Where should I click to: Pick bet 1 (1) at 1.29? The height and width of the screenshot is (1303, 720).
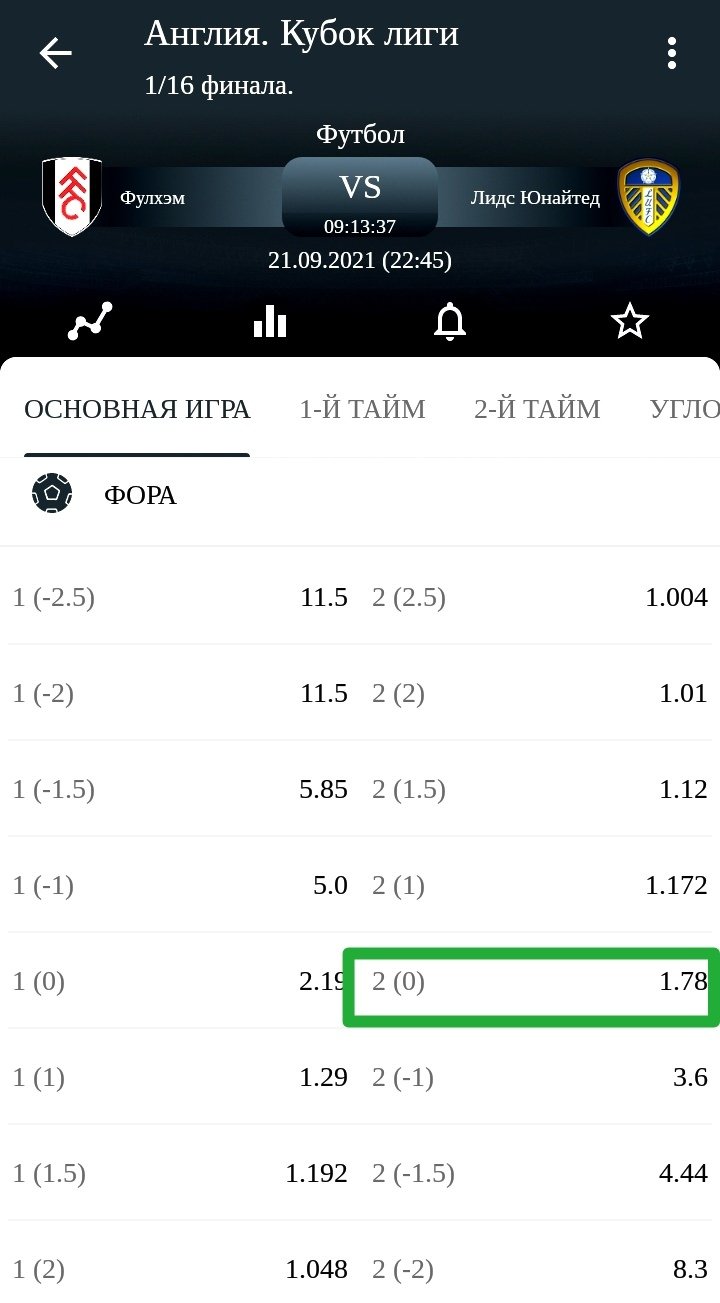click(x=180, y=1078)
